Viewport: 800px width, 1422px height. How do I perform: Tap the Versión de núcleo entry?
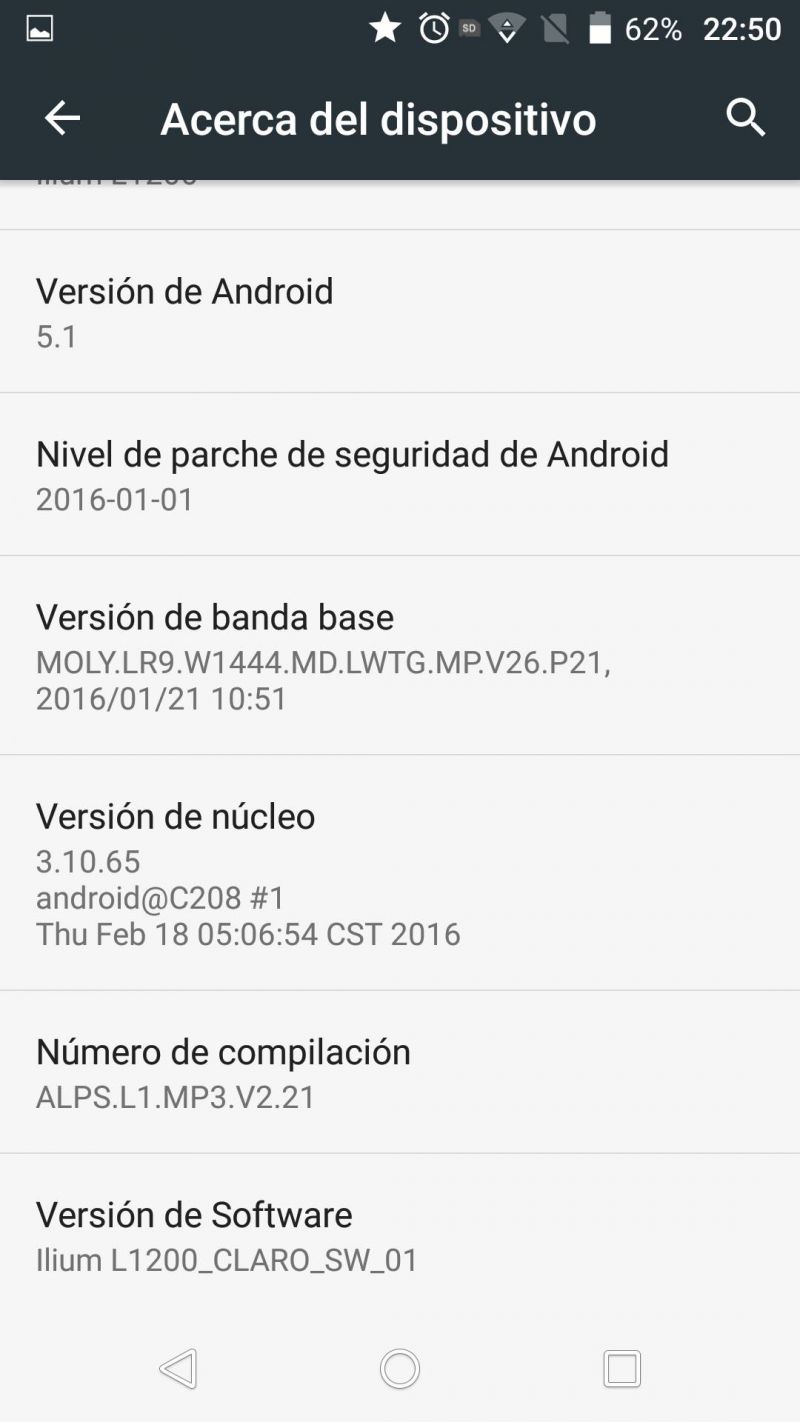tap(400, 873)
